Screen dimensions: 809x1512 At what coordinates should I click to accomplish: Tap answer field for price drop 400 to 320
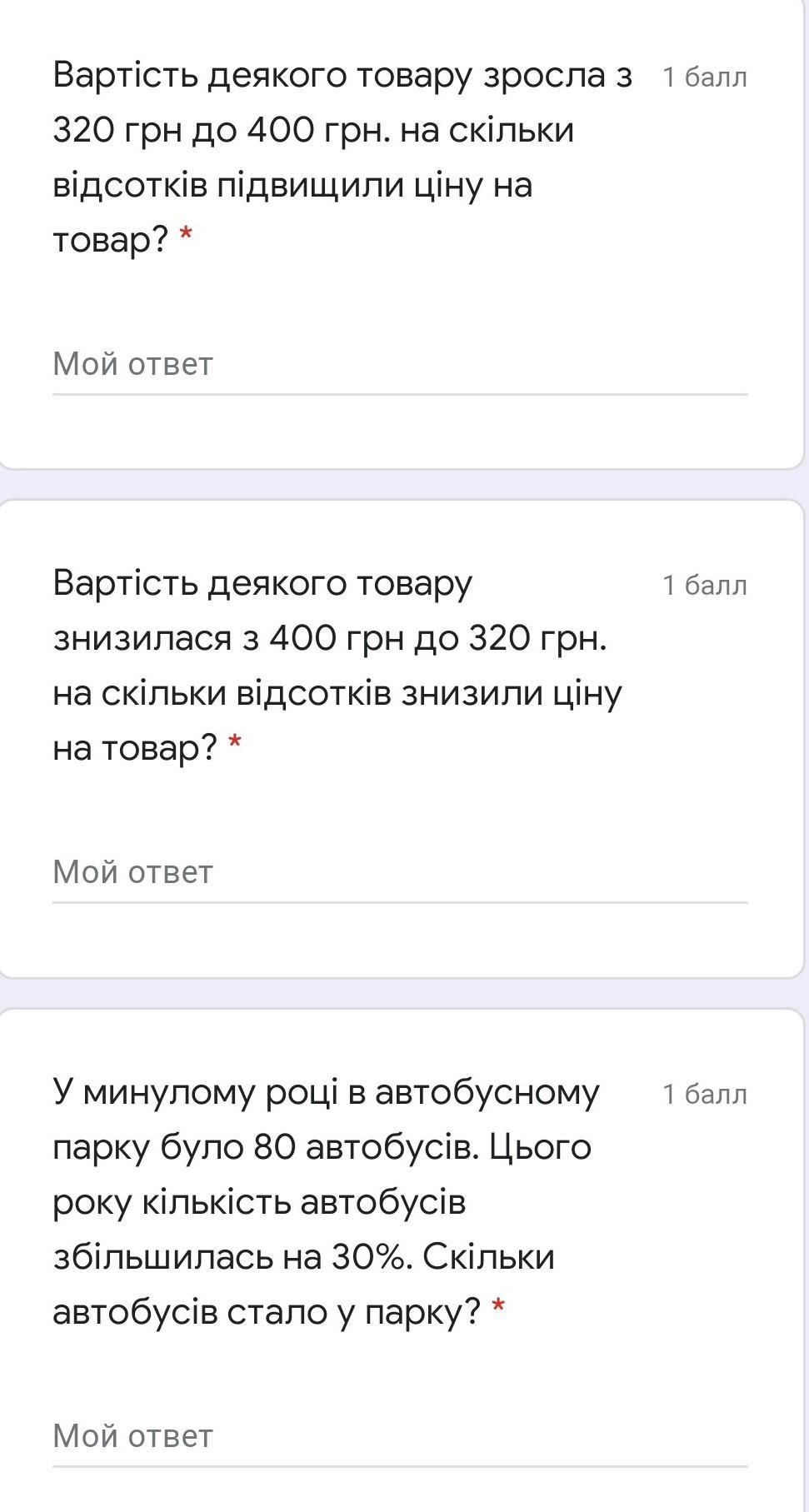click(x=399, y=873)
